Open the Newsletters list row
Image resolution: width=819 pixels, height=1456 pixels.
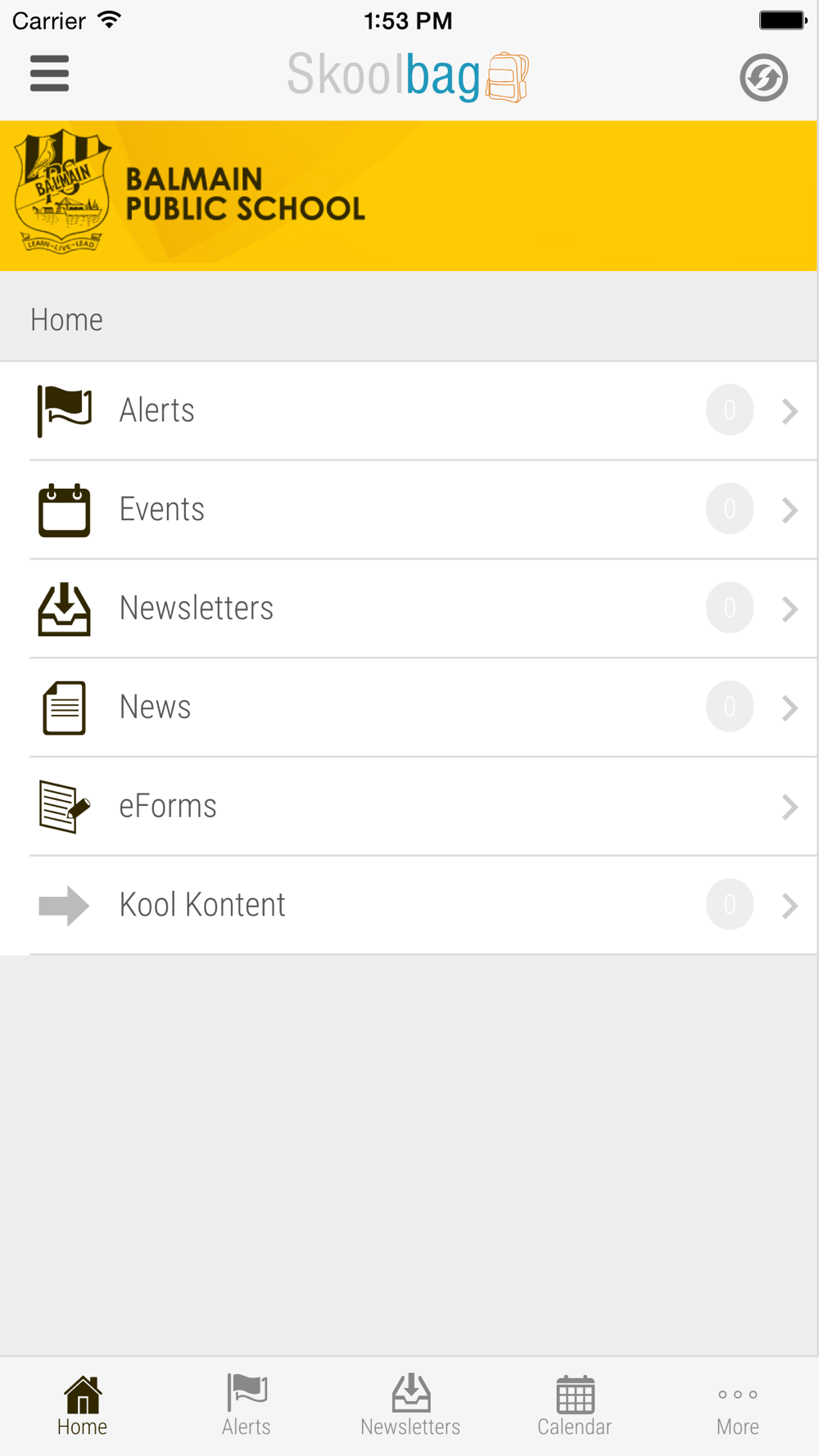click(409, 608)
